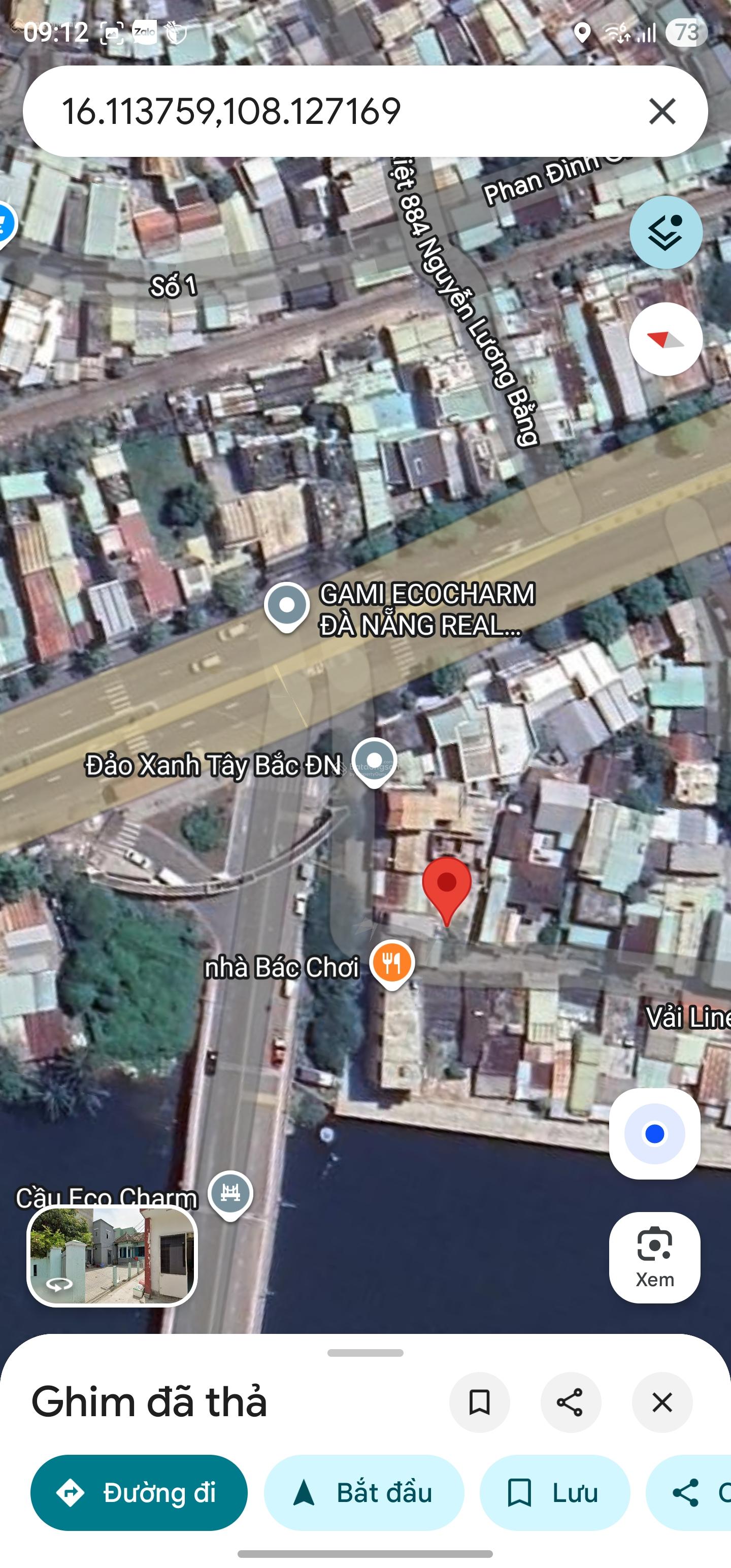The height and width of the screenshot is (1568, 731).
Task: Center the map on my location
Action: (x=654, y=1133)
